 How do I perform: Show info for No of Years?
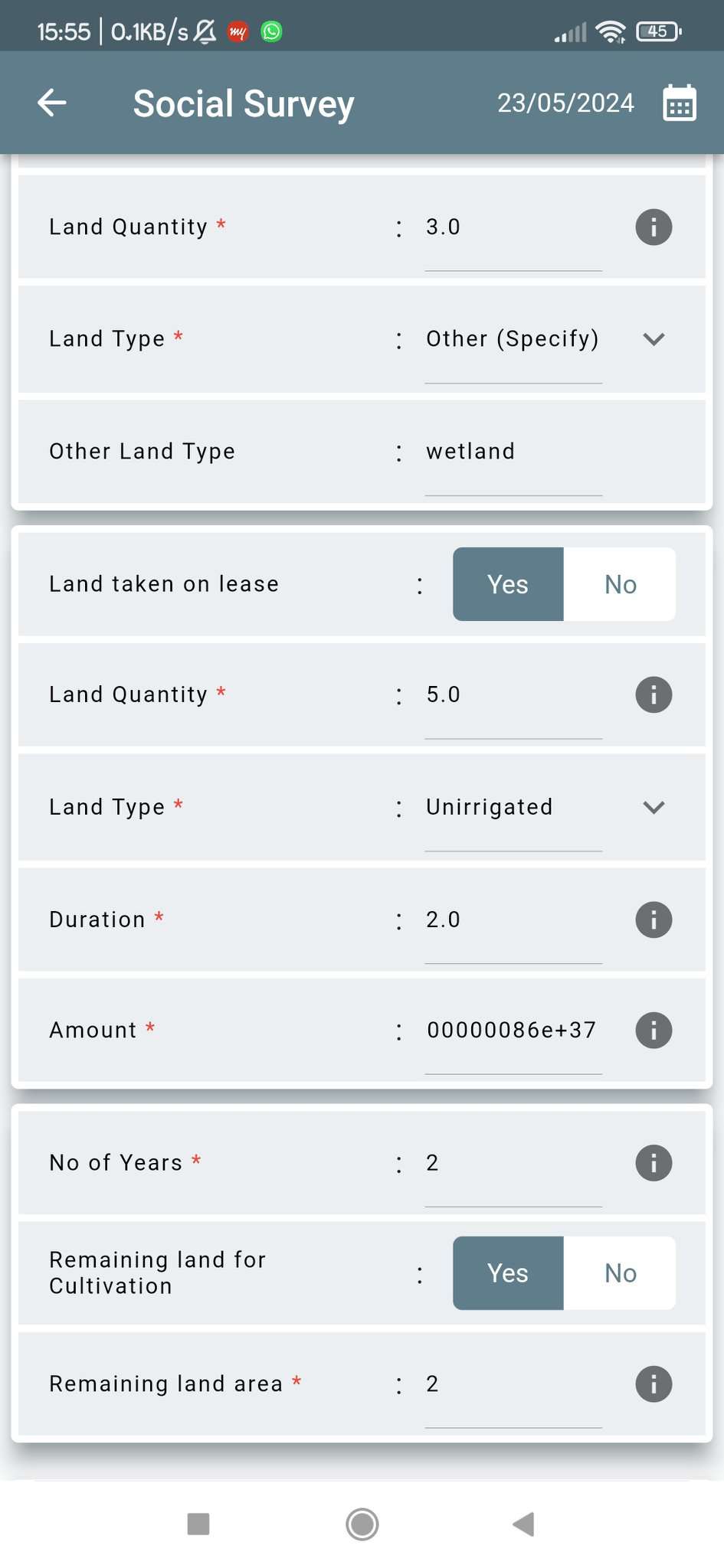coord(654,1163)
